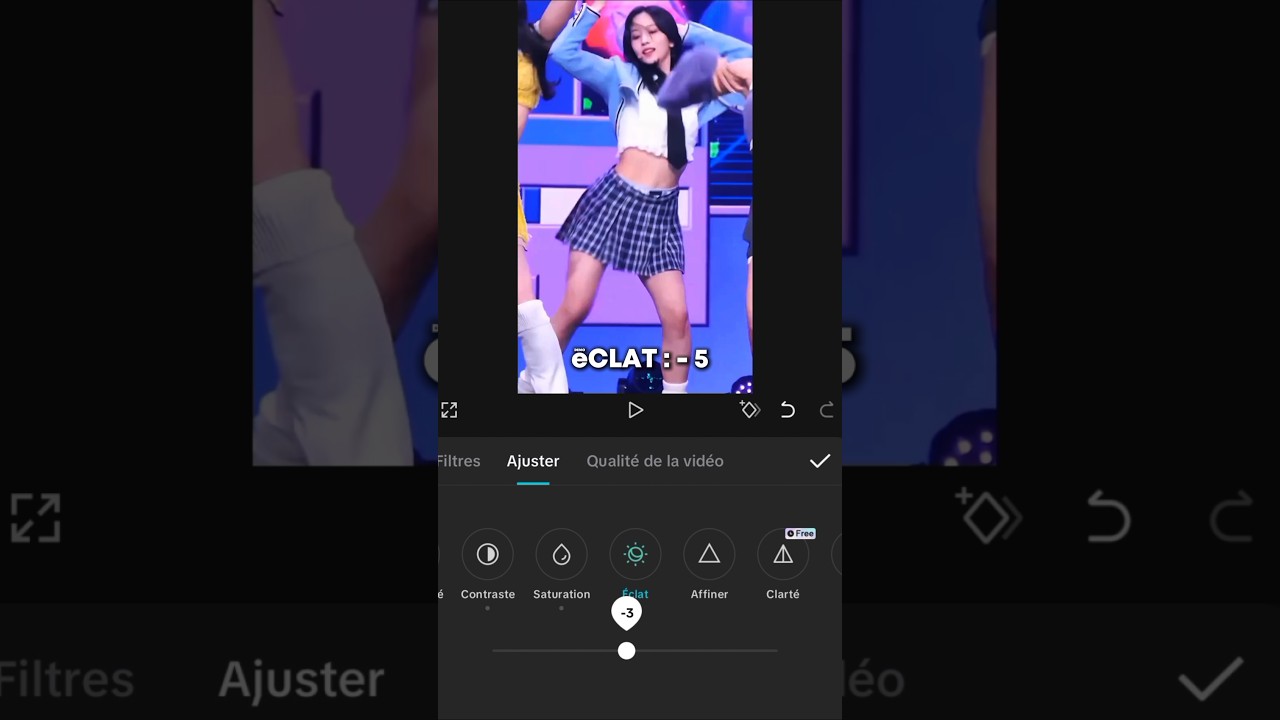Choose the Saturation adjustment

[561, 555]
